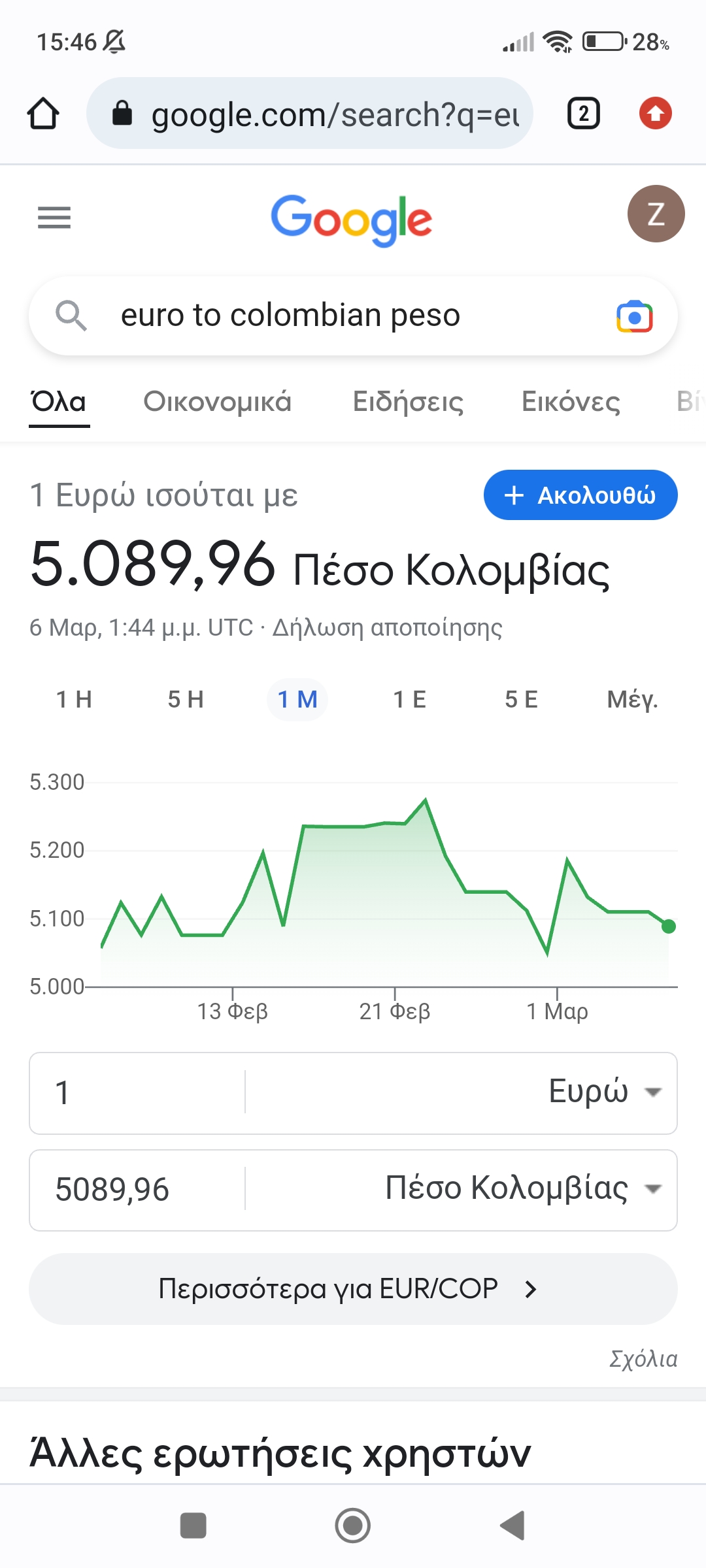Tap the browser address bar
This screenshot has width=706, height=1568.
coord(310,114)
